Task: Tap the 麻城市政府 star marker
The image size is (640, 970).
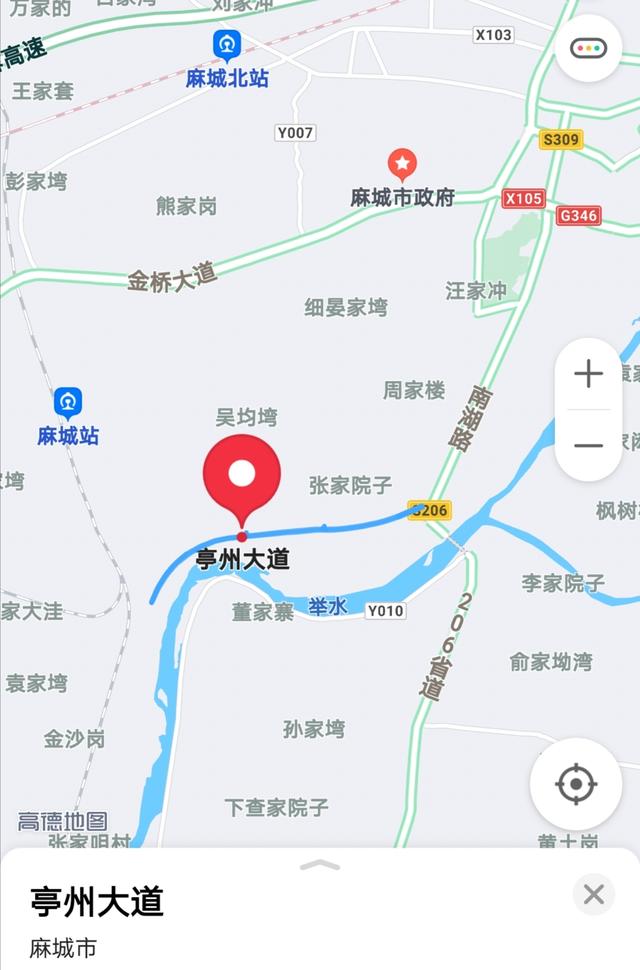Action: click(x=402, y=163)
